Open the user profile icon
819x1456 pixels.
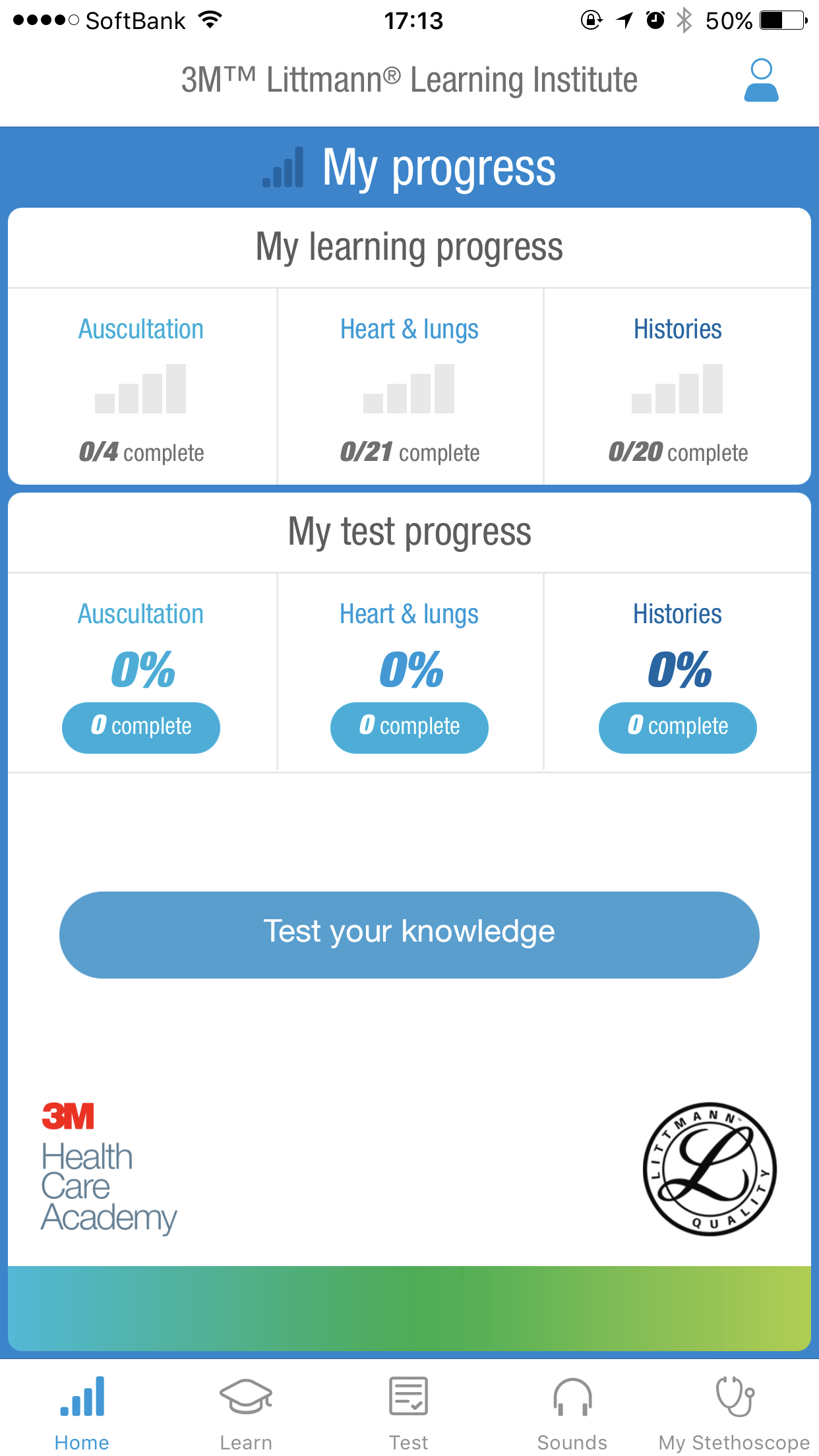pos(761,80)
